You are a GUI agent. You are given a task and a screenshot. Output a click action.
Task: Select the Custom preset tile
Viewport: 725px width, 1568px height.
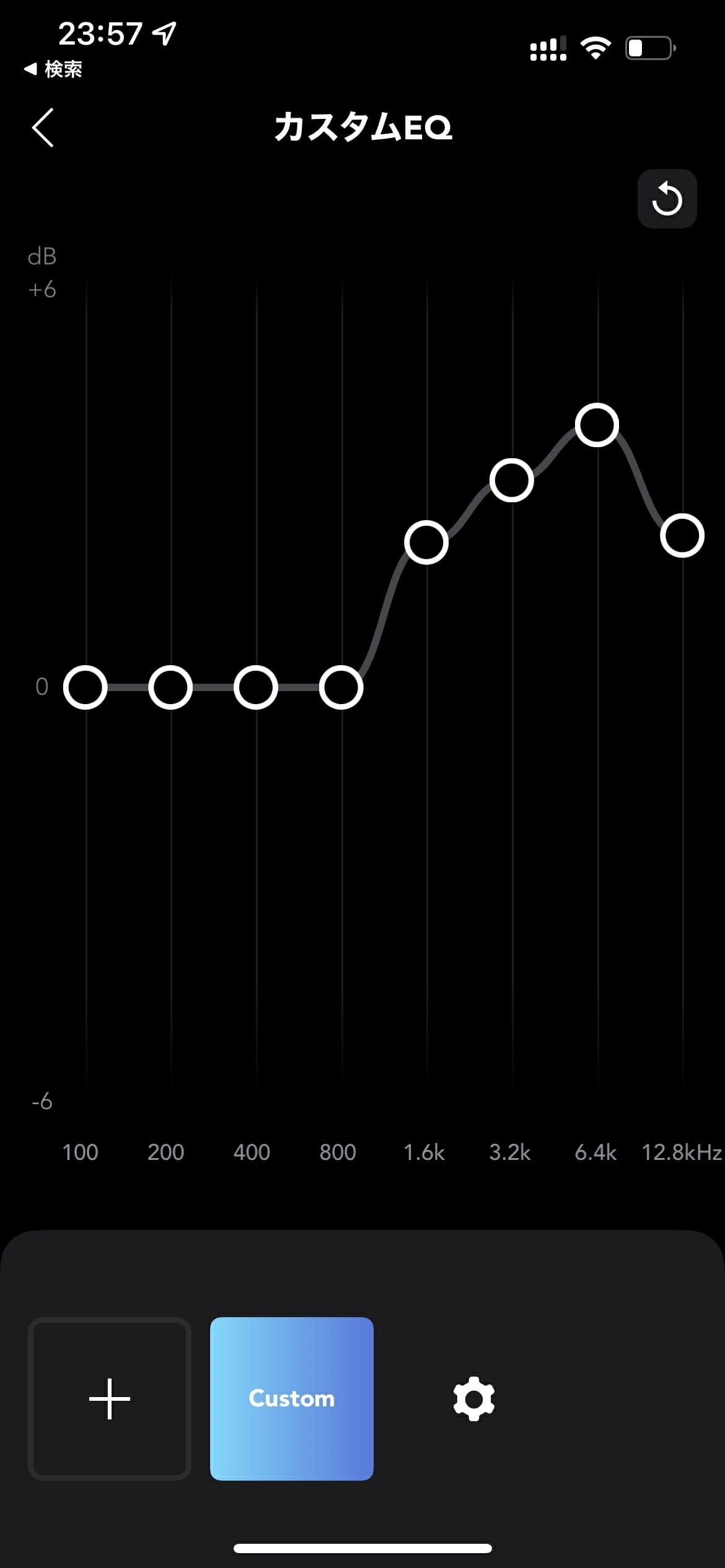tap(292, 1398)
